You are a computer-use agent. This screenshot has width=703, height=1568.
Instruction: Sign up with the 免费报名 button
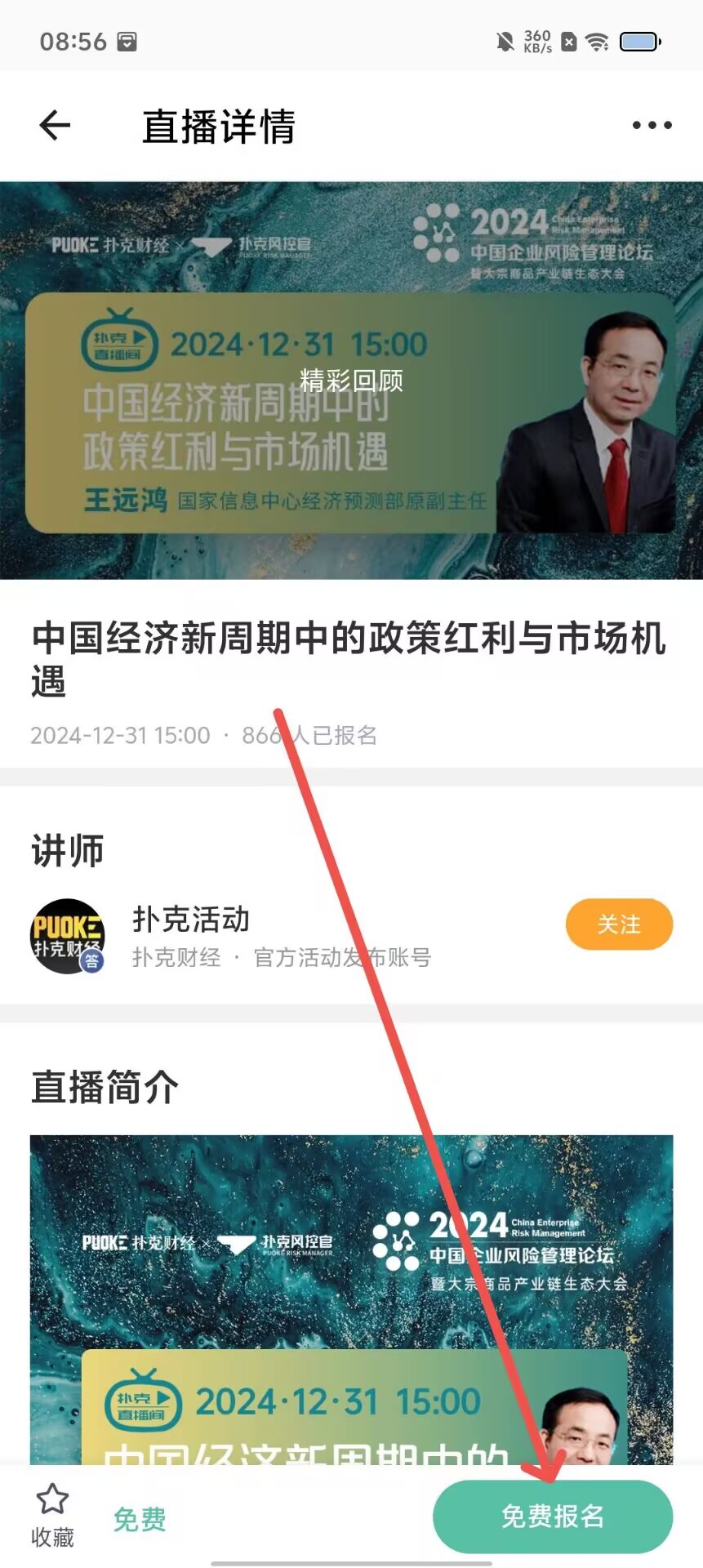pos(552,1516)
